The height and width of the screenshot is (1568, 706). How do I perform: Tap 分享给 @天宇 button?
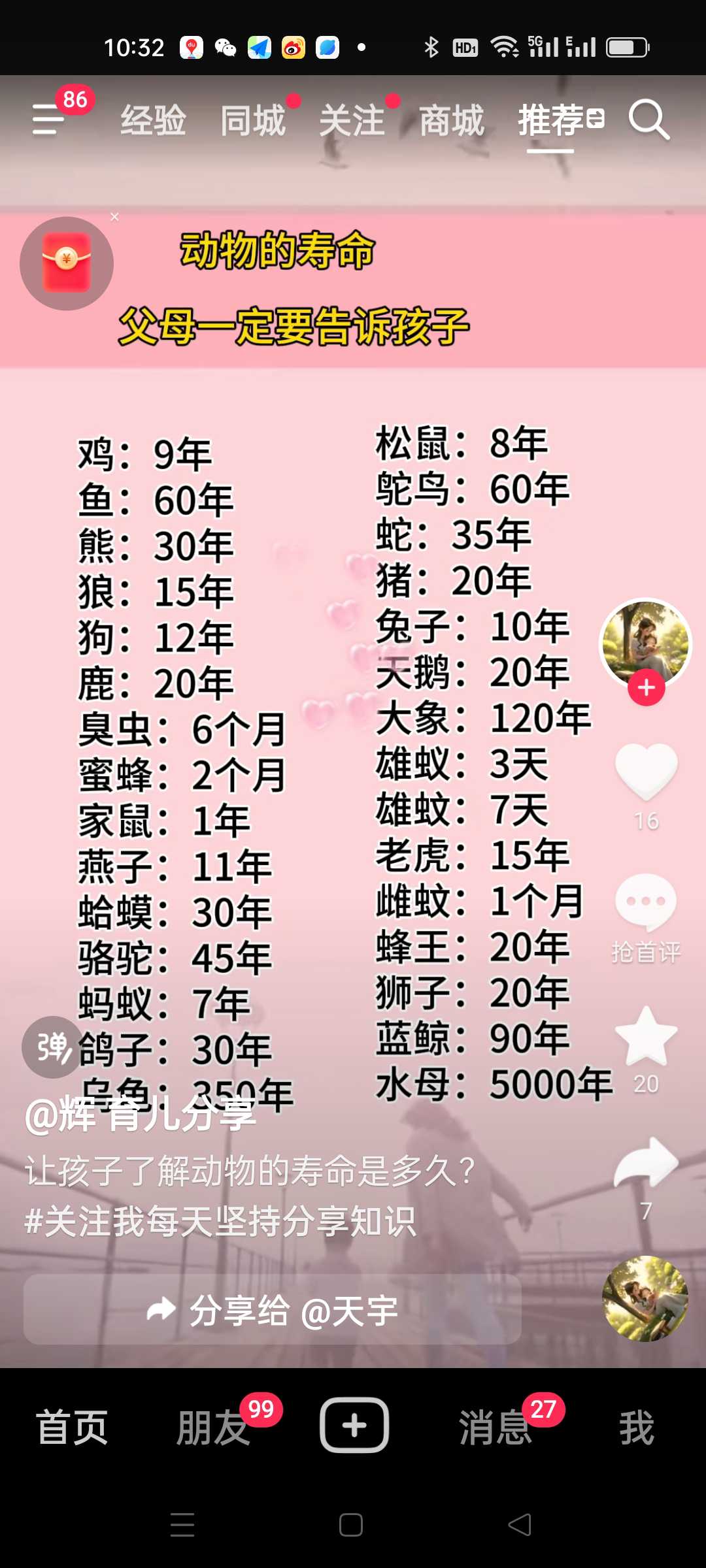point(273,1310)
